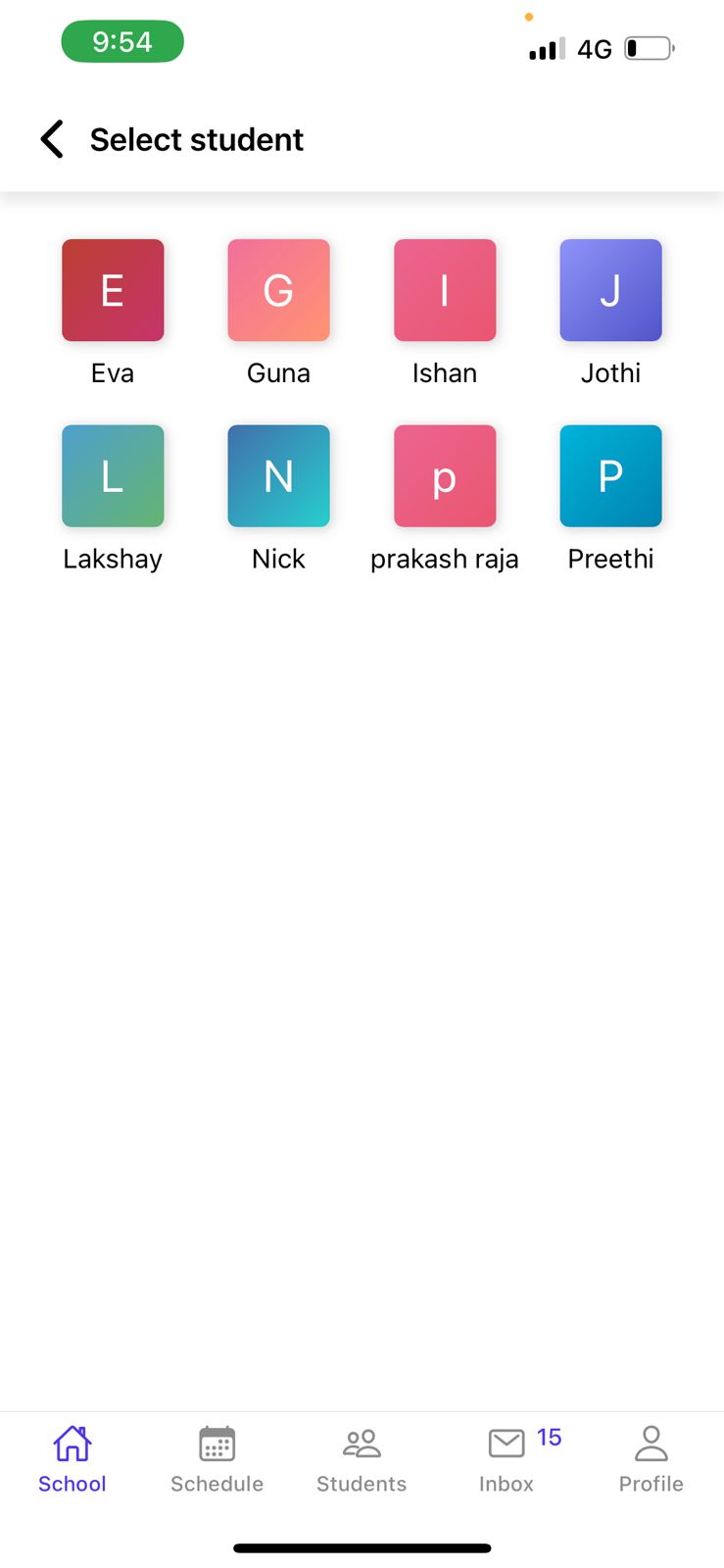Choose student prakash raja
The image size is (724, 1568).
tap(445, 476)
